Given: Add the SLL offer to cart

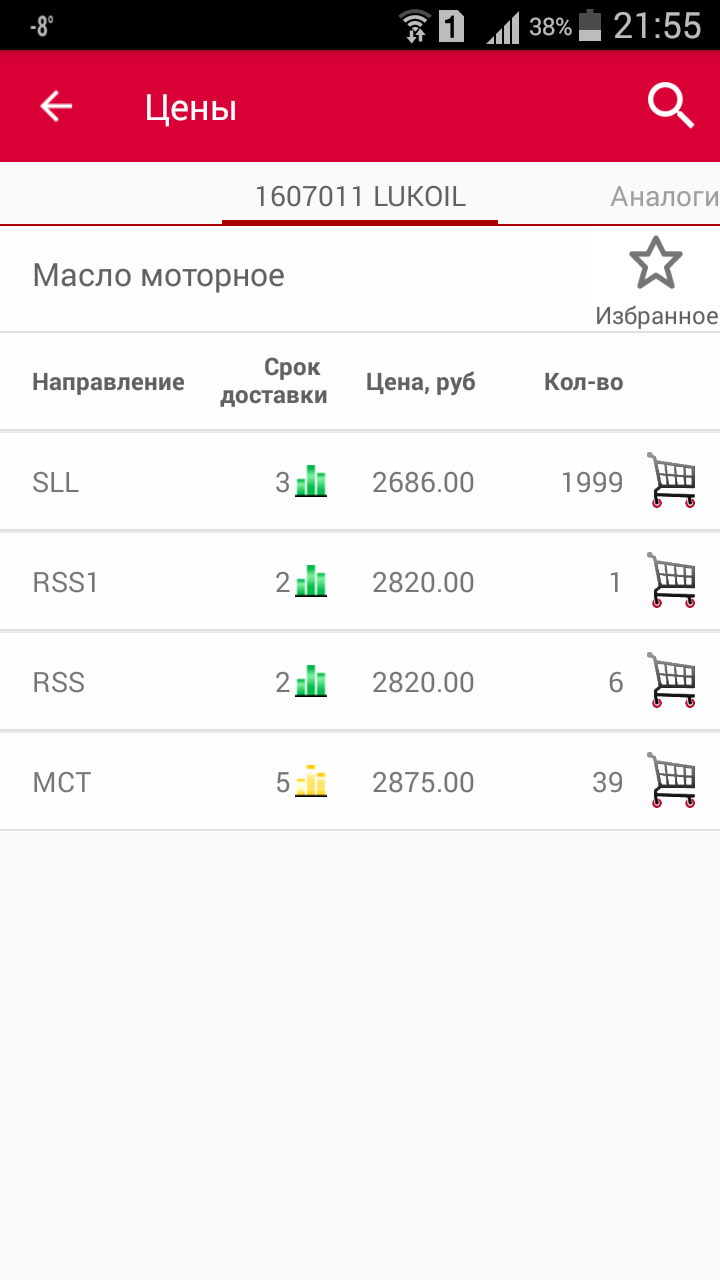Looking at the screenshot, I should pos(673,480).
